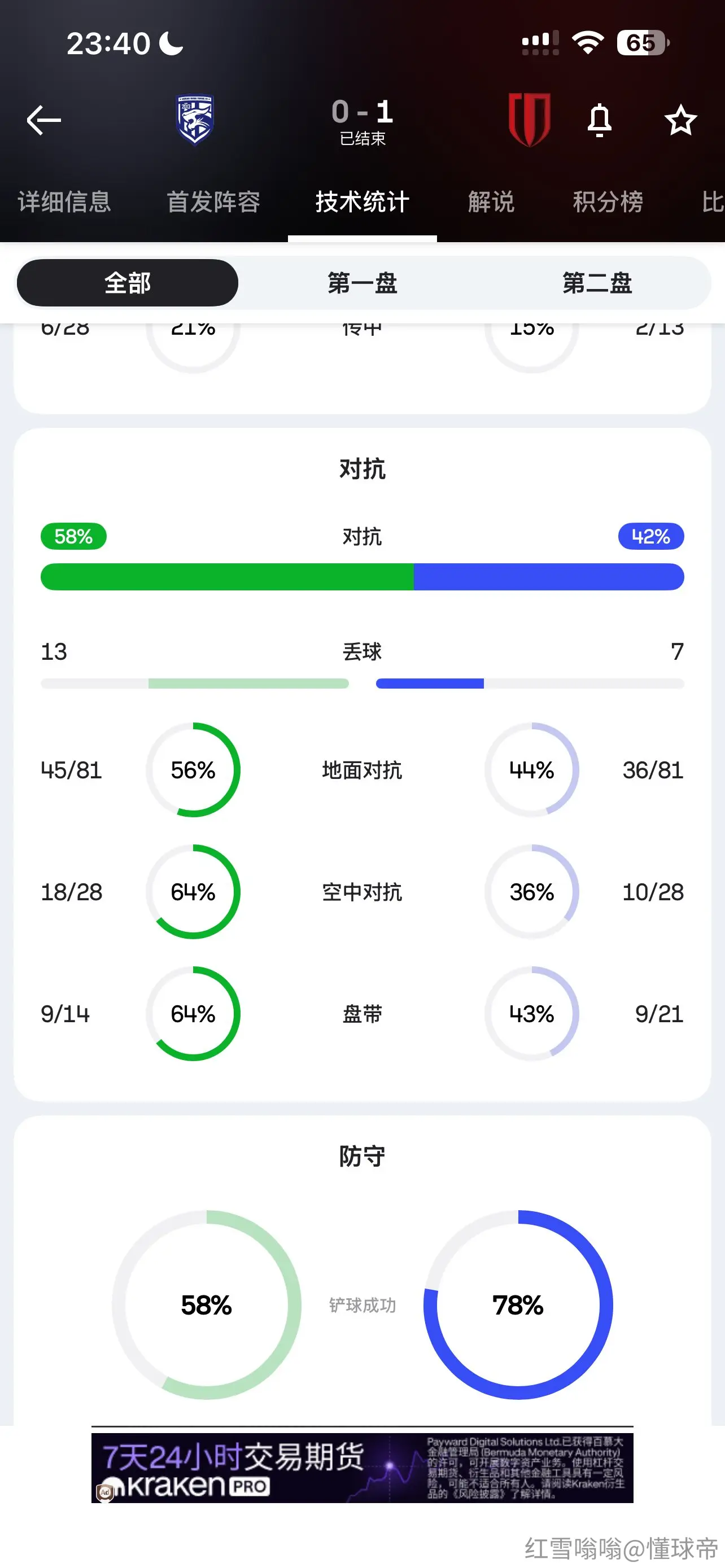Favorite this match with the star
This screenshot has width=725, height=1568.
pos(680,120)
